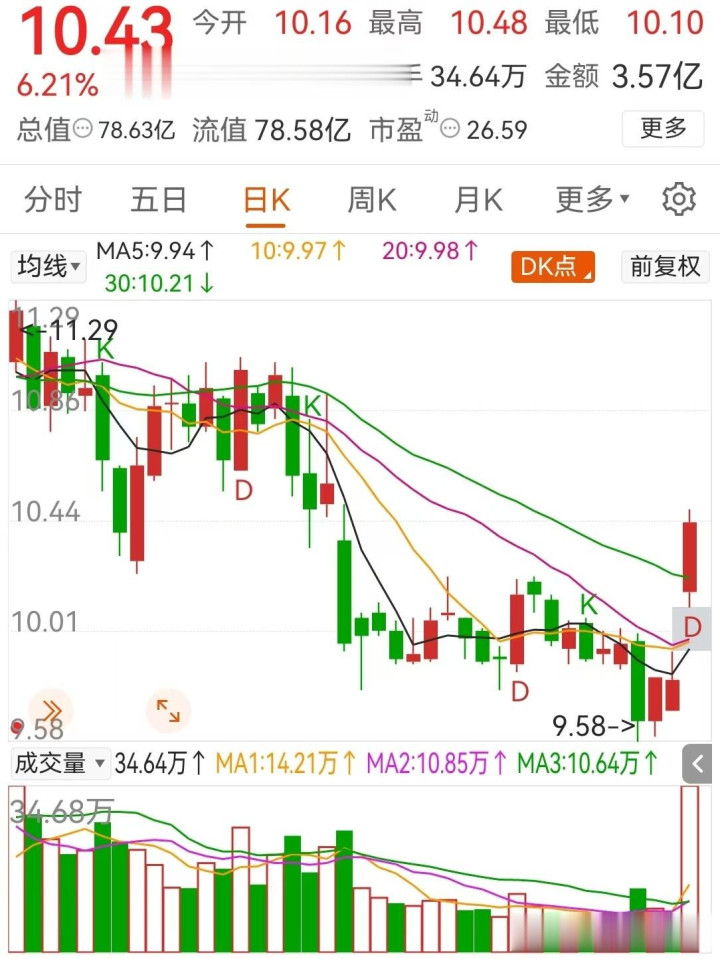This screenshot has height=959, width=720.
Task: Toggle the DK点 signal button
Action: coord(553,266)
